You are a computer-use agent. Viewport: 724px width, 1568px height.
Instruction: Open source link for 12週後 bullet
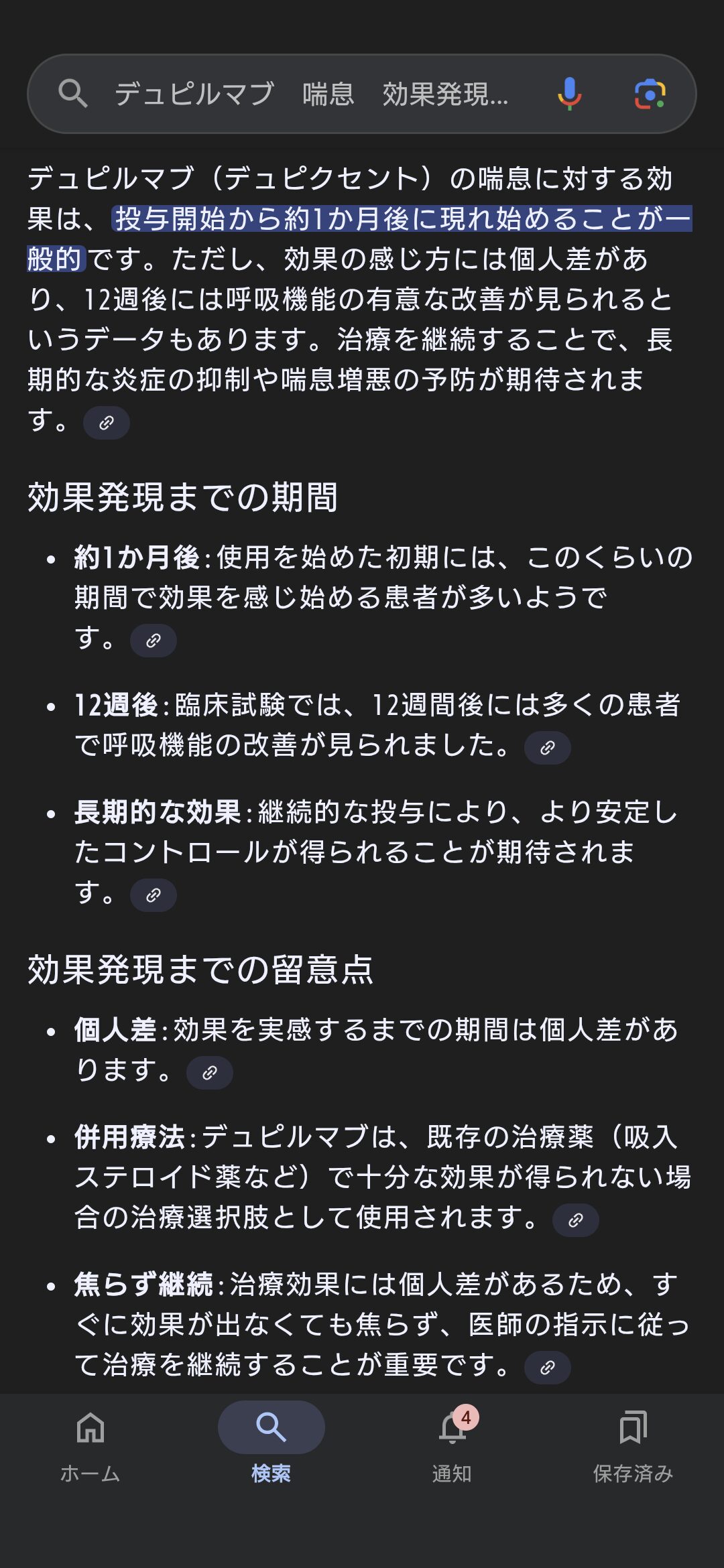coord(547,748)
